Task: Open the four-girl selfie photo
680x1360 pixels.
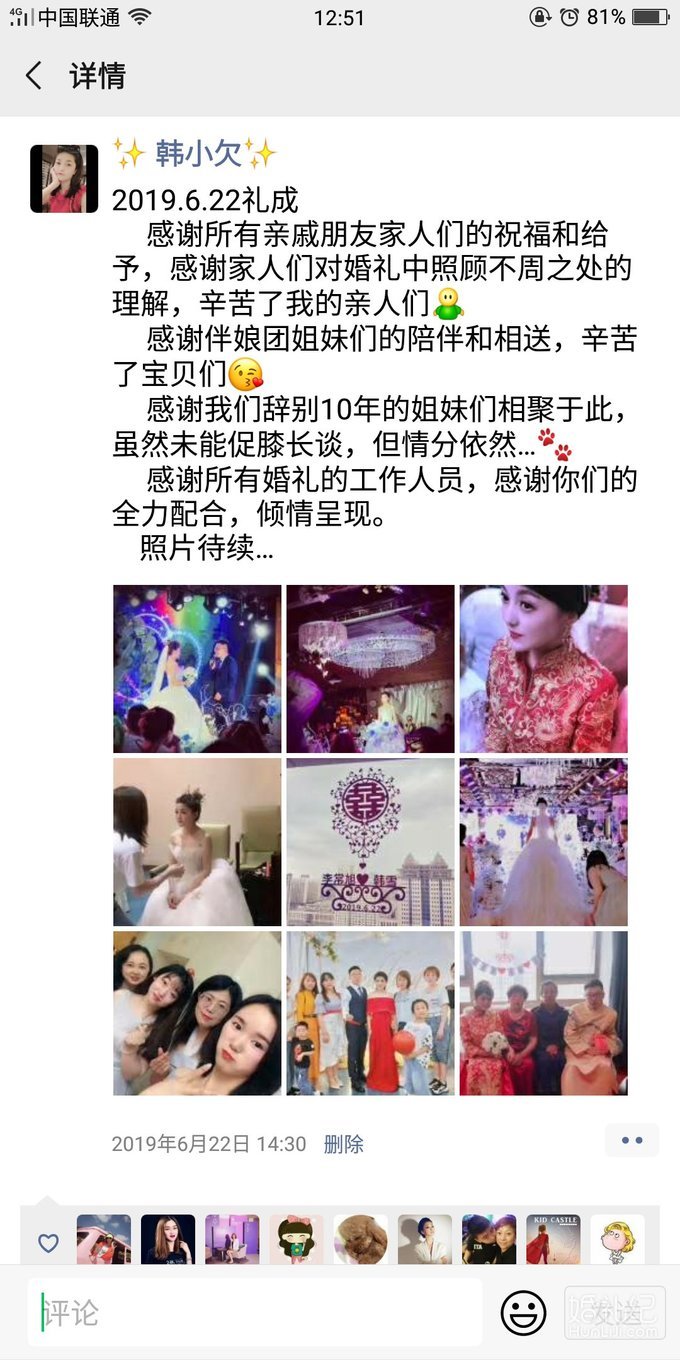Action: click(x=197, y=1014)
